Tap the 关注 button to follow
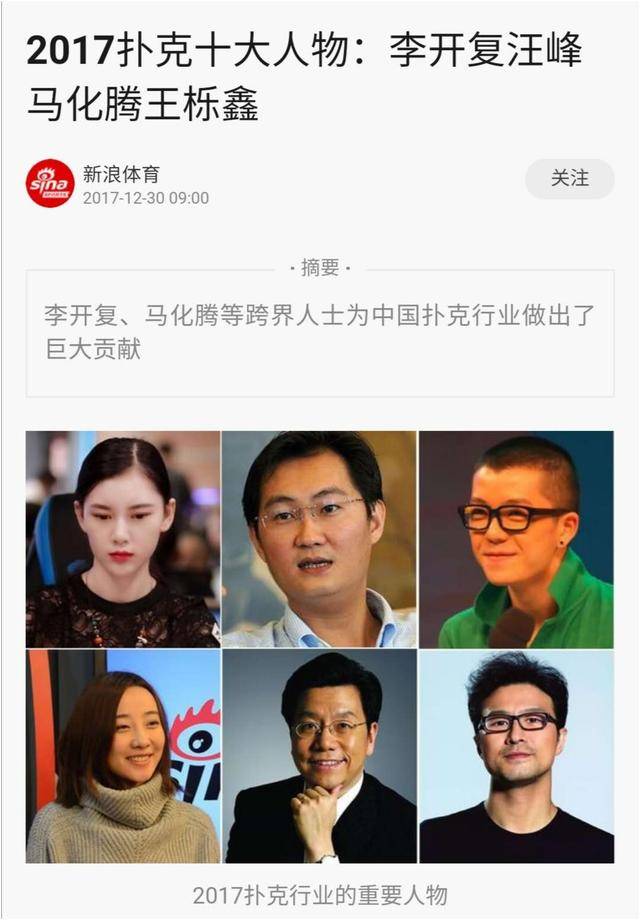The height and width of the screenshot is (920, 640). [569, 179]
